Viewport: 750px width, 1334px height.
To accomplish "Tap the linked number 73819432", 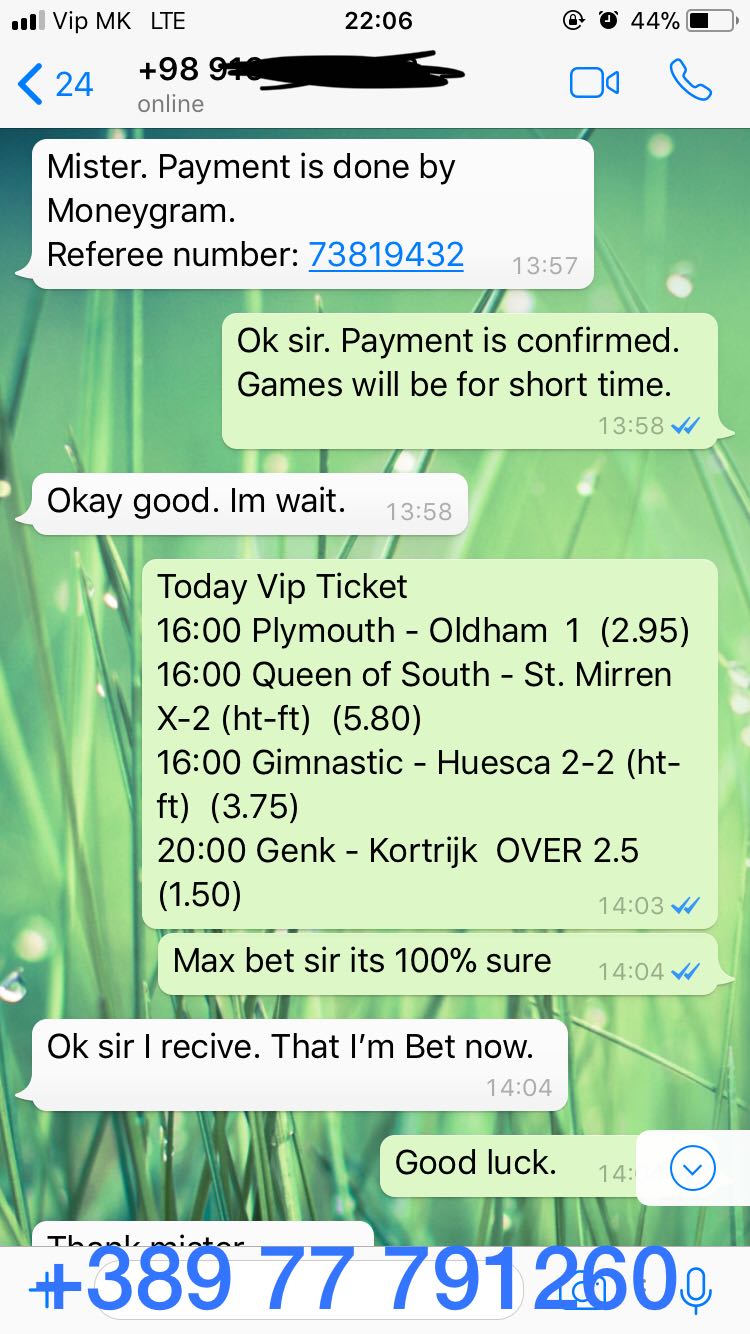I will [x=386, y=254].
